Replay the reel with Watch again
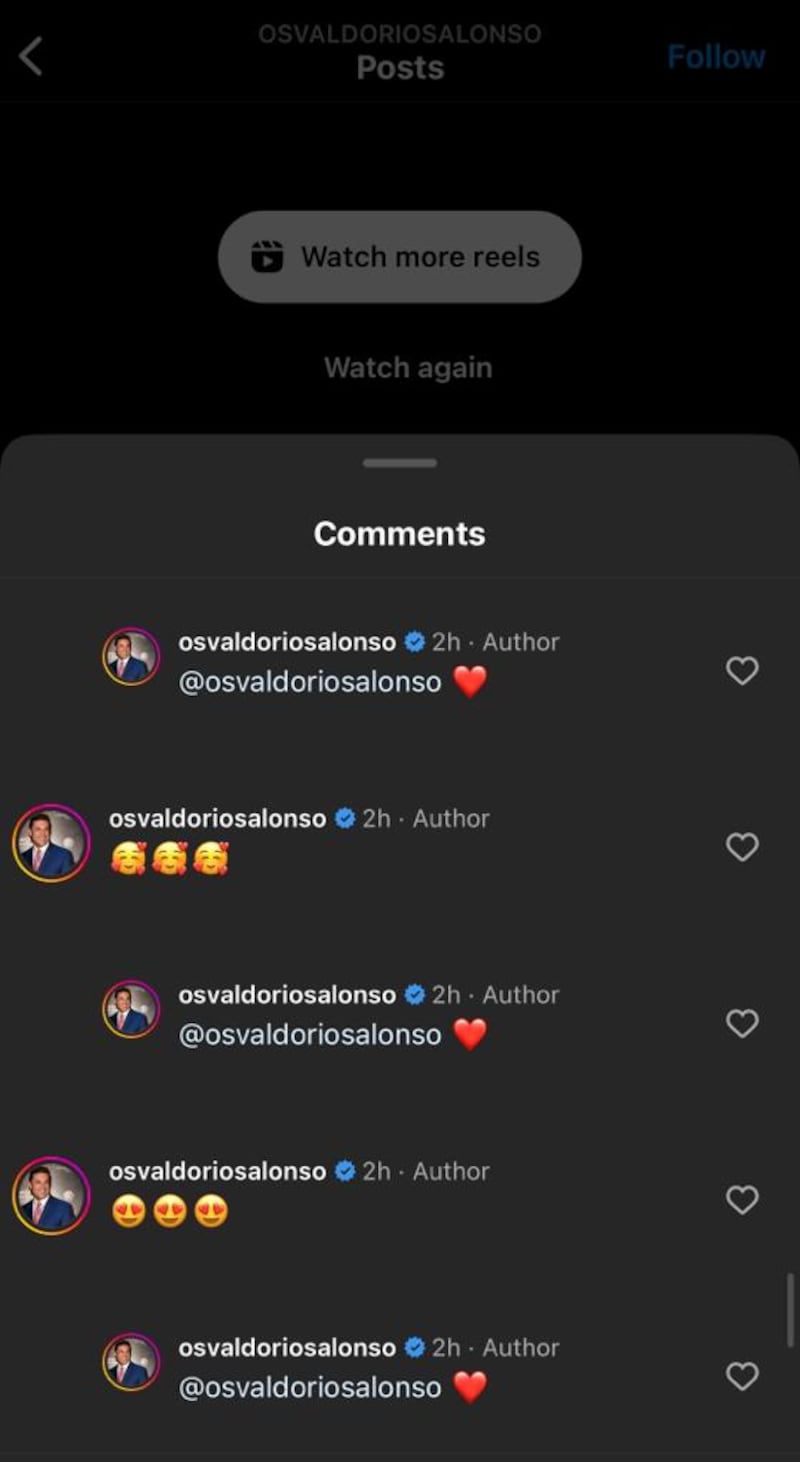The height and width of the screenshot is (1462, 800). point(408,367)
